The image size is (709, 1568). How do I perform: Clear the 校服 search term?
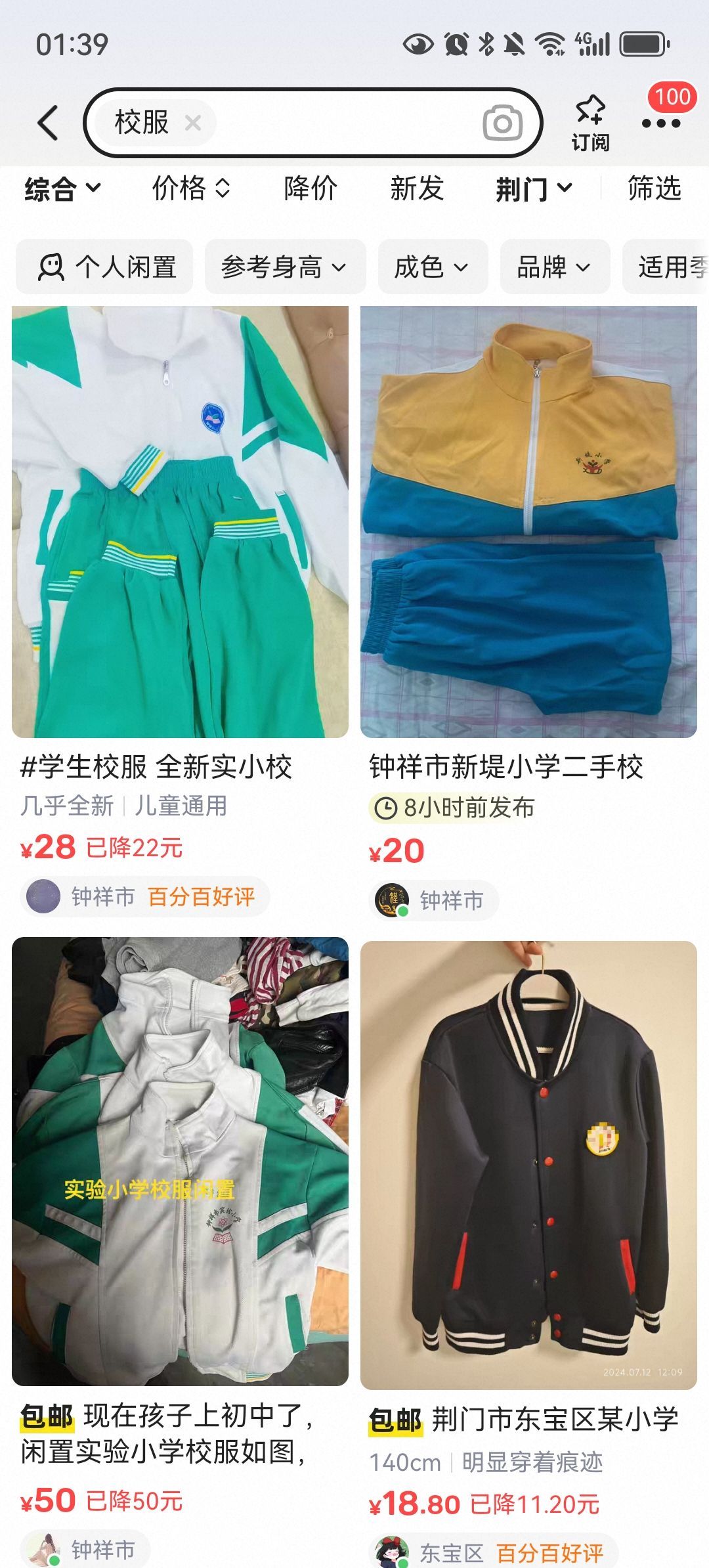point(192,123)
